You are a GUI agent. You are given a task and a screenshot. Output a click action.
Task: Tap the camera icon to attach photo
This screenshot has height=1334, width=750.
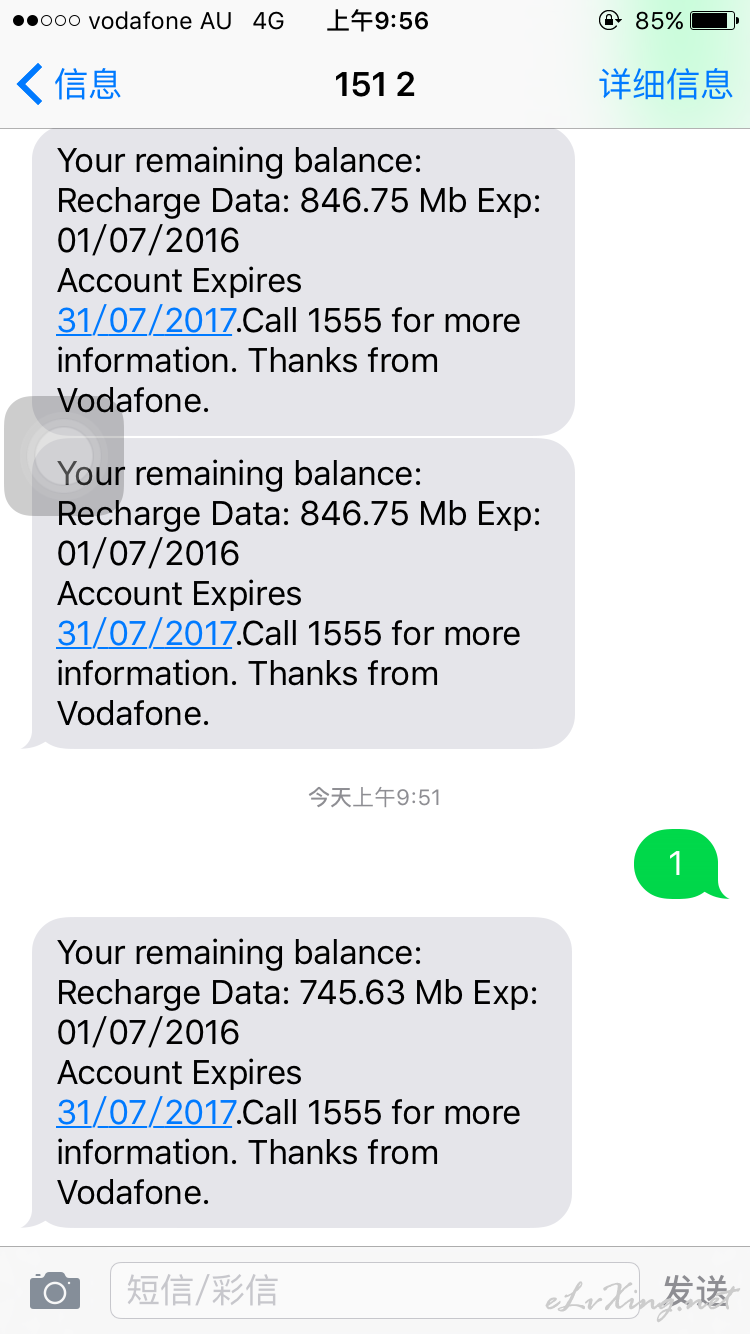(x=55, y=1291)
